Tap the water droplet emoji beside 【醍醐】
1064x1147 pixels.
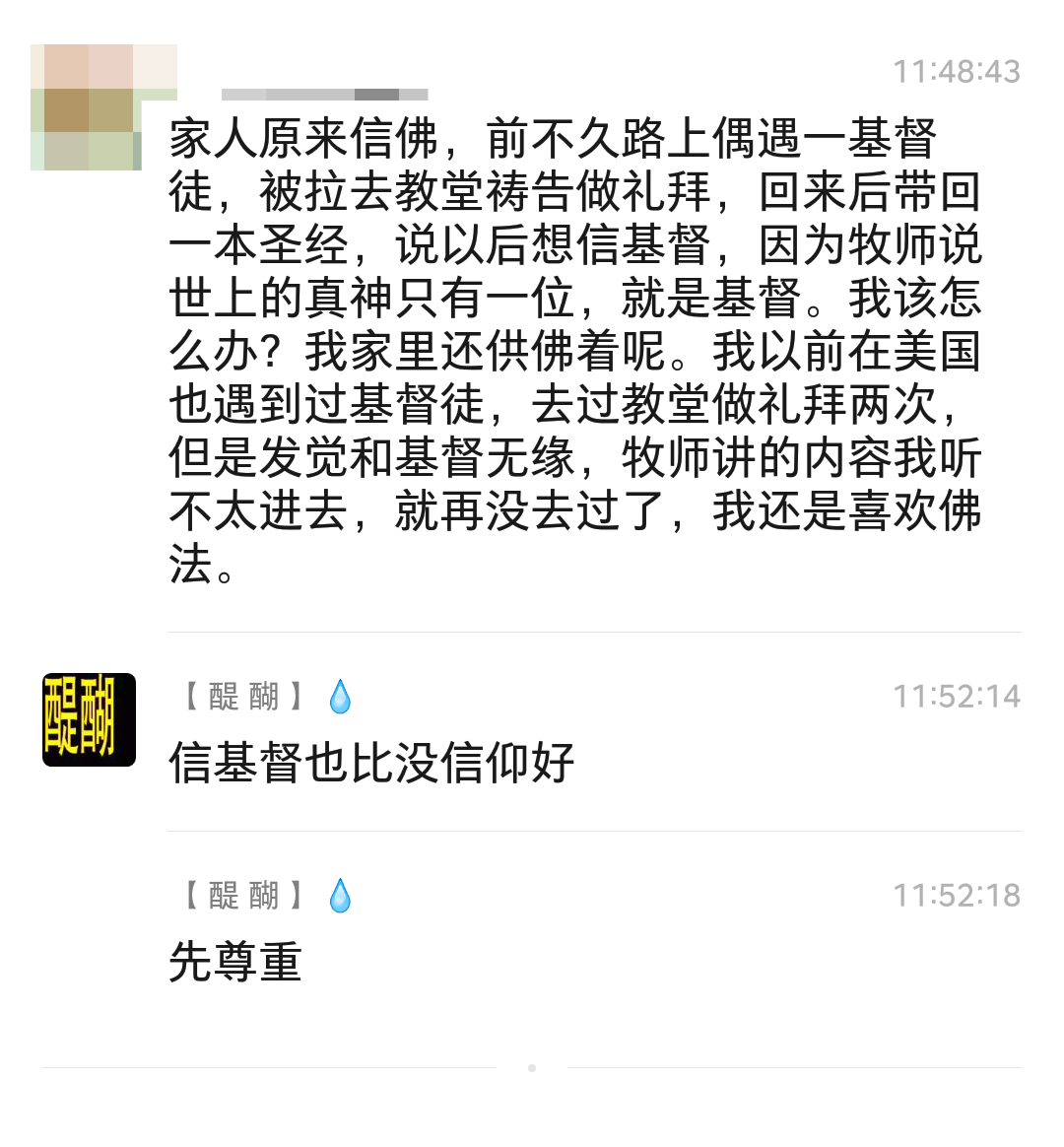pos(340,696)
